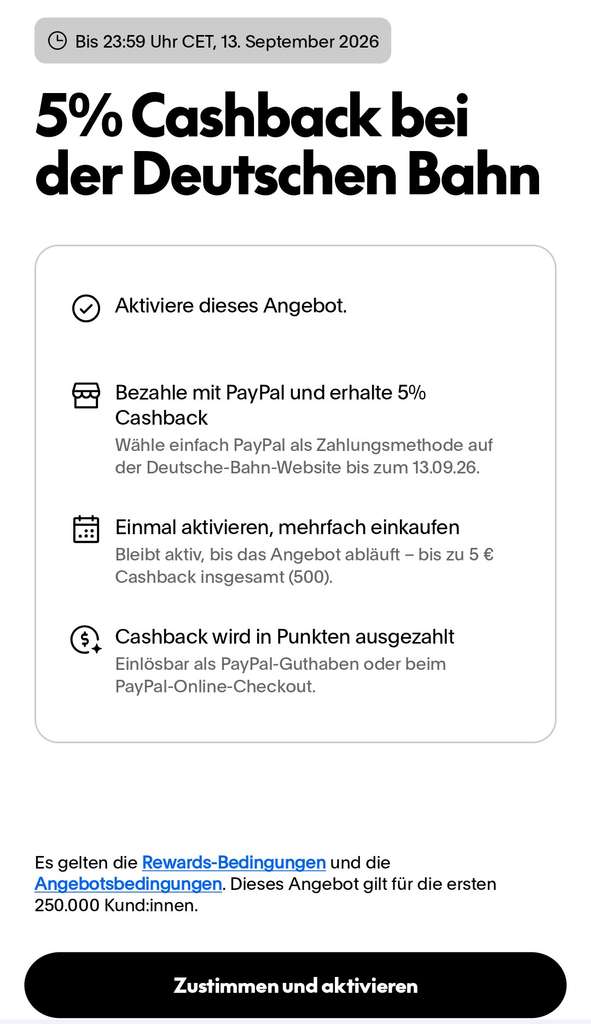Open the Angebotsbedingungen link
Image resolution: width=591 pixels, height=1024 pixels.
(128, 884)
